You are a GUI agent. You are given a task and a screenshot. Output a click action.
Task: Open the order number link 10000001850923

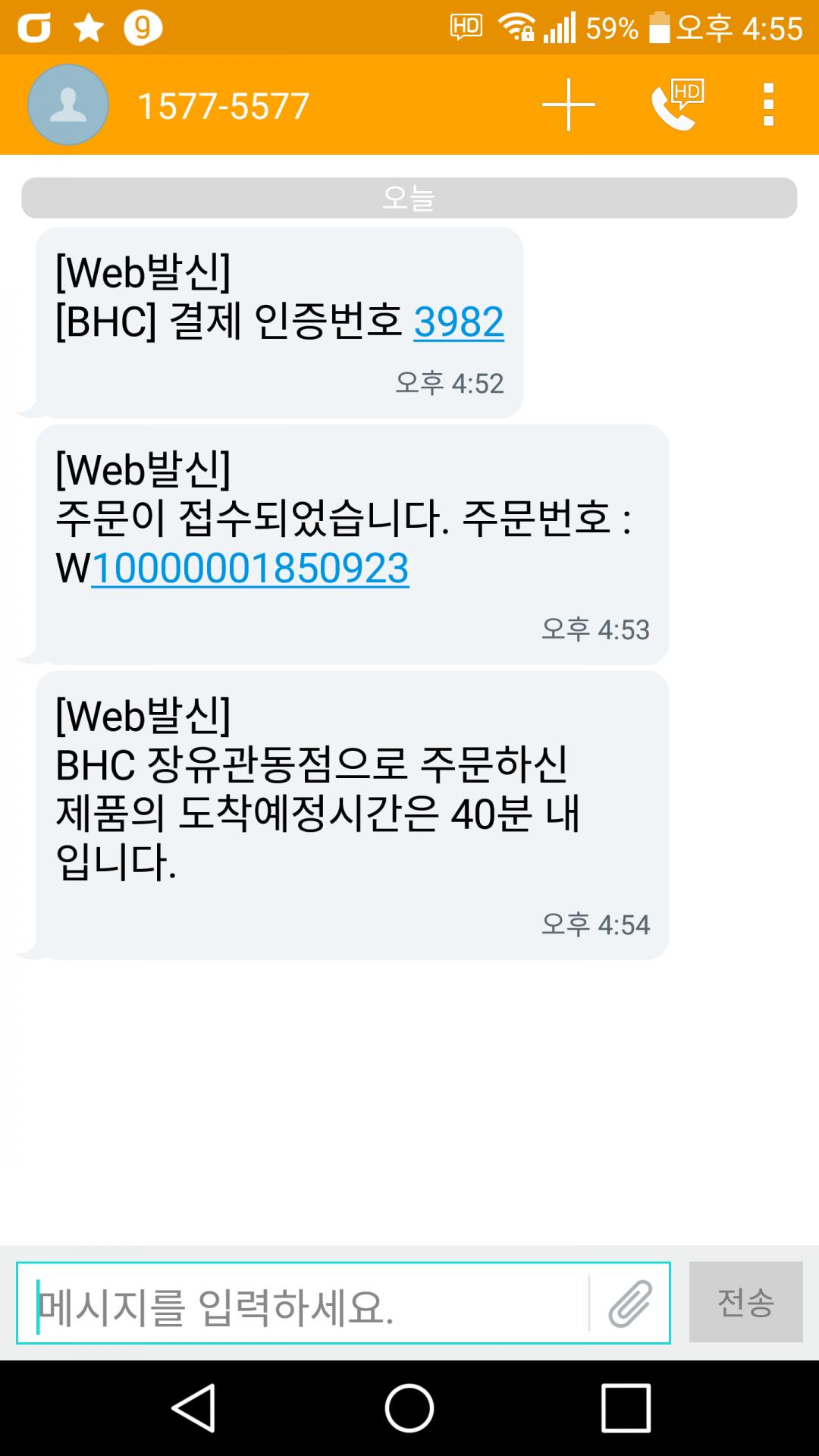point(249,568)
